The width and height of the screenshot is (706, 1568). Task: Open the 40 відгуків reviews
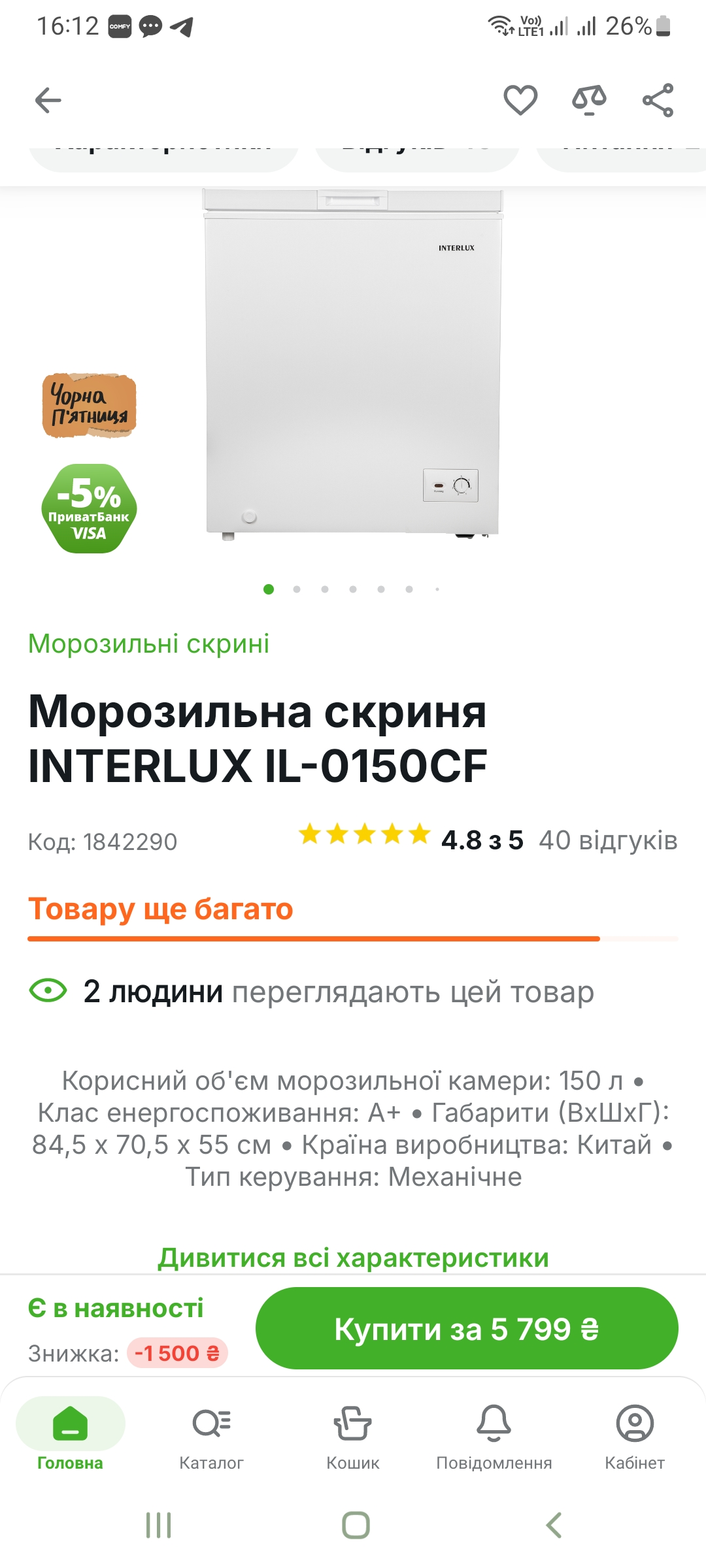[607, 840]
